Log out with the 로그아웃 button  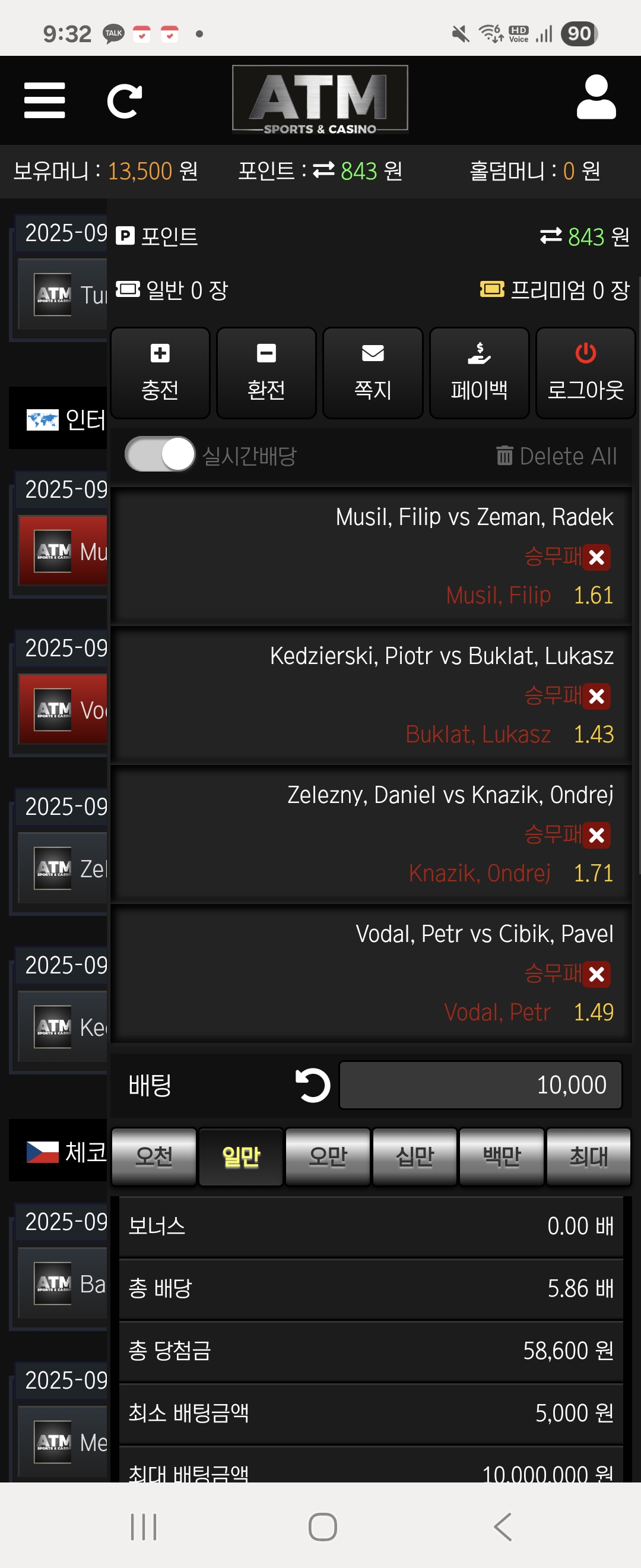tap(585, 373)
